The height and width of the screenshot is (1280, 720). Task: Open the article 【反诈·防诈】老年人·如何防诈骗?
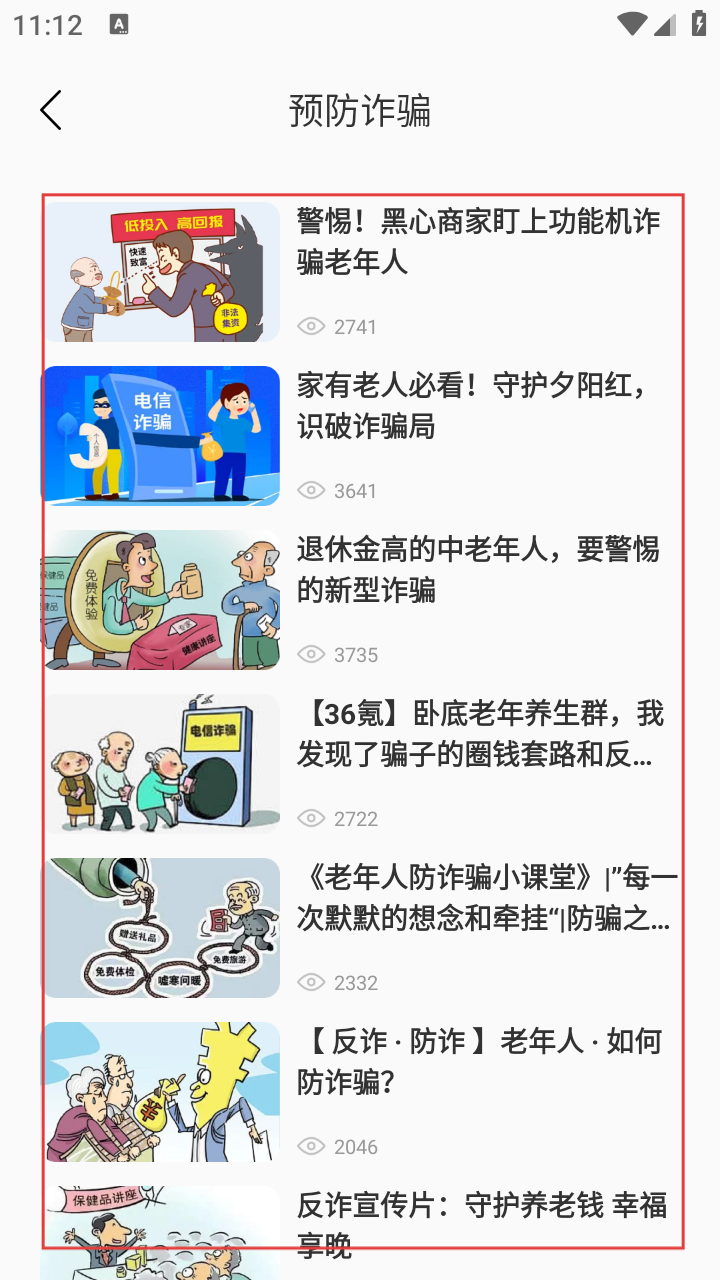(x=478, y=1061)
